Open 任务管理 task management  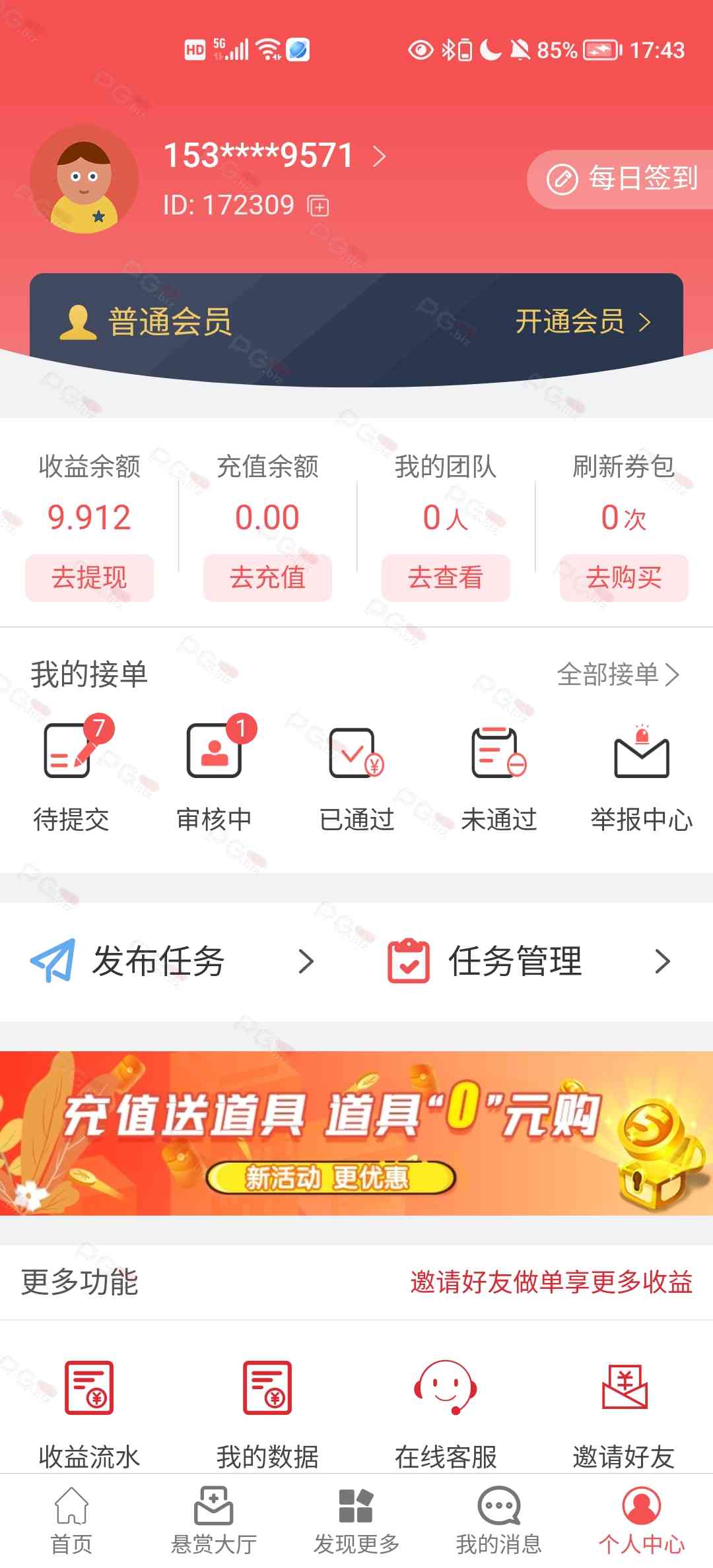click(528, 961)
